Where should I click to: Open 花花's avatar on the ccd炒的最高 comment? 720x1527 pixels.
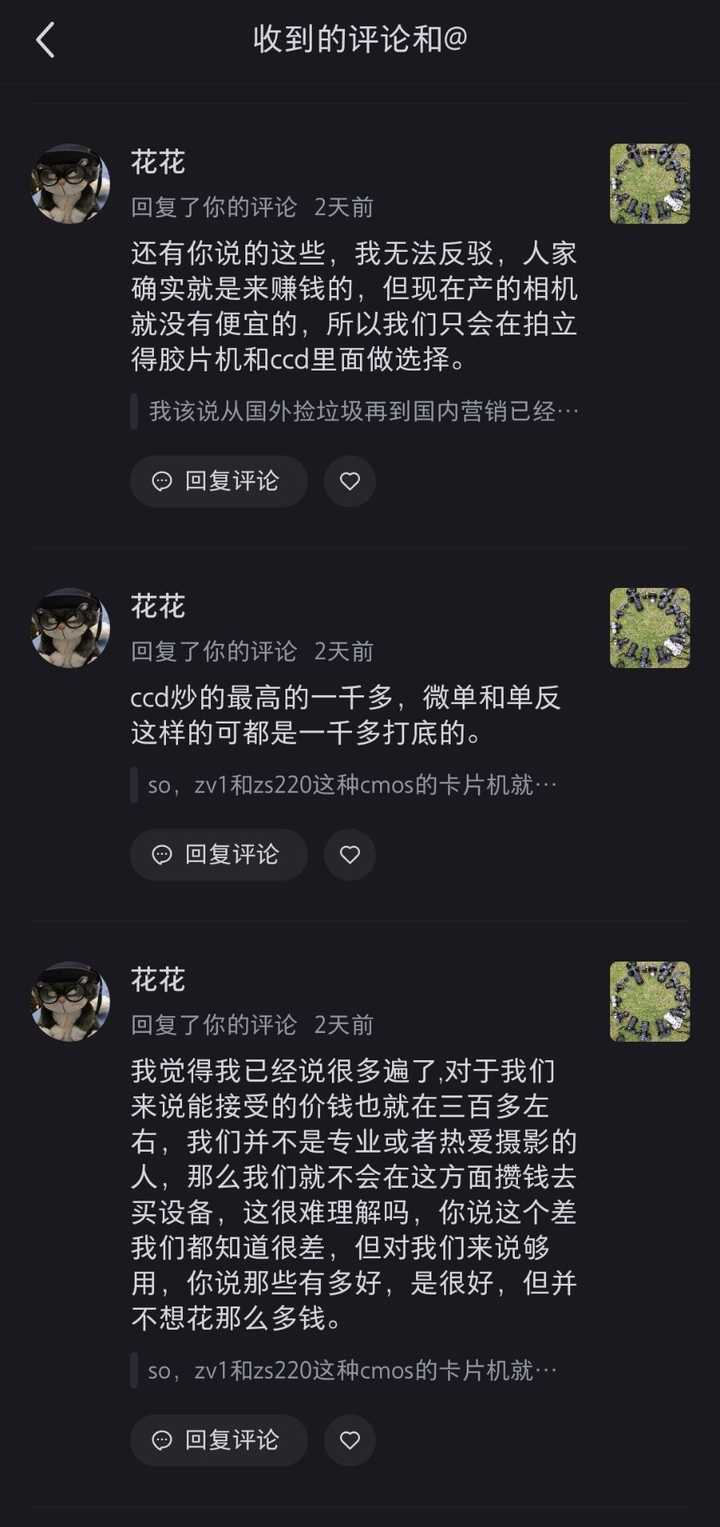pos(70,627)
